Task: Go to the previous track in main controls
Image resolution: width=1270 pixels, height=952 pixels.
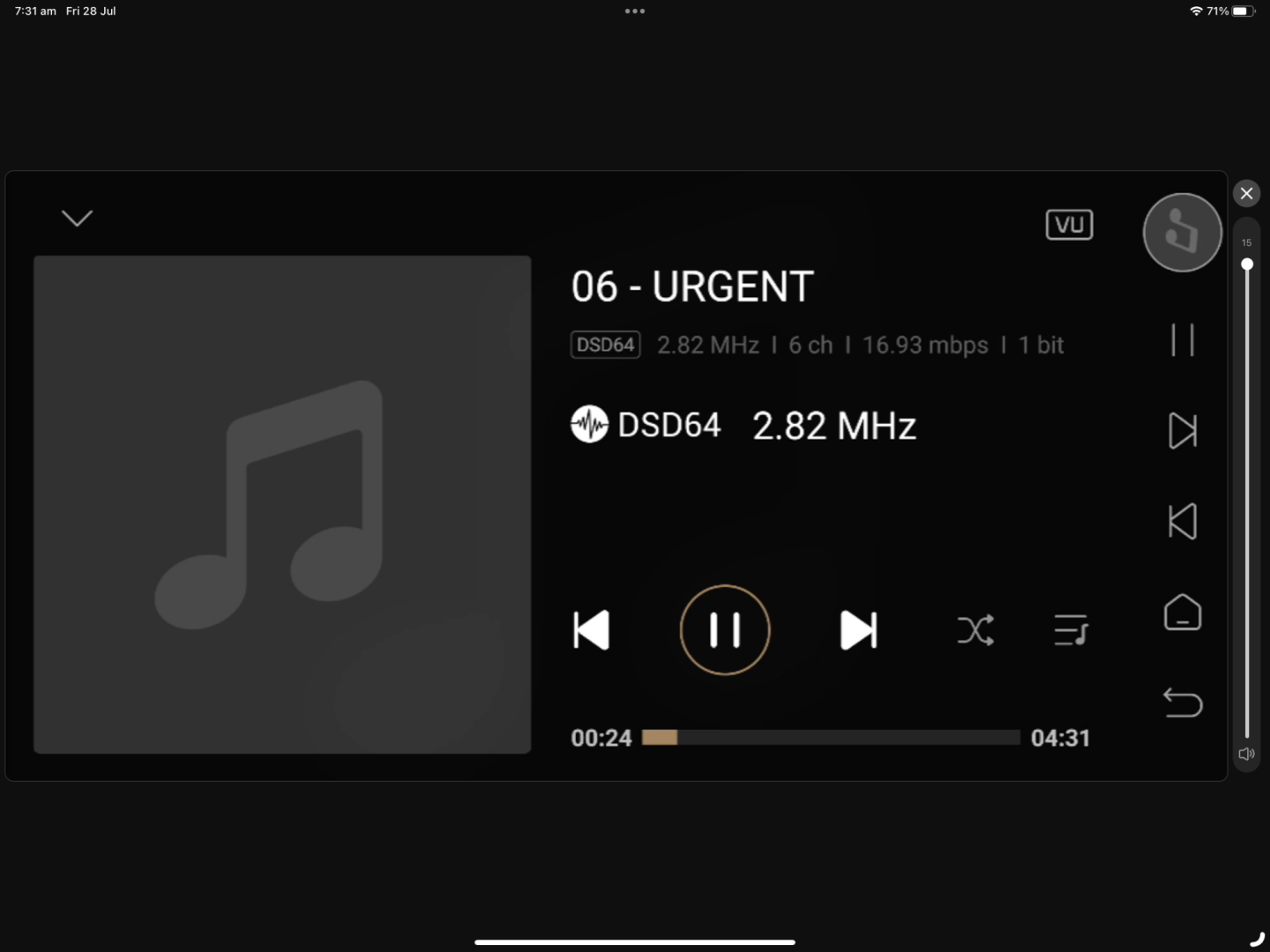Action: (x=591, y=630)
